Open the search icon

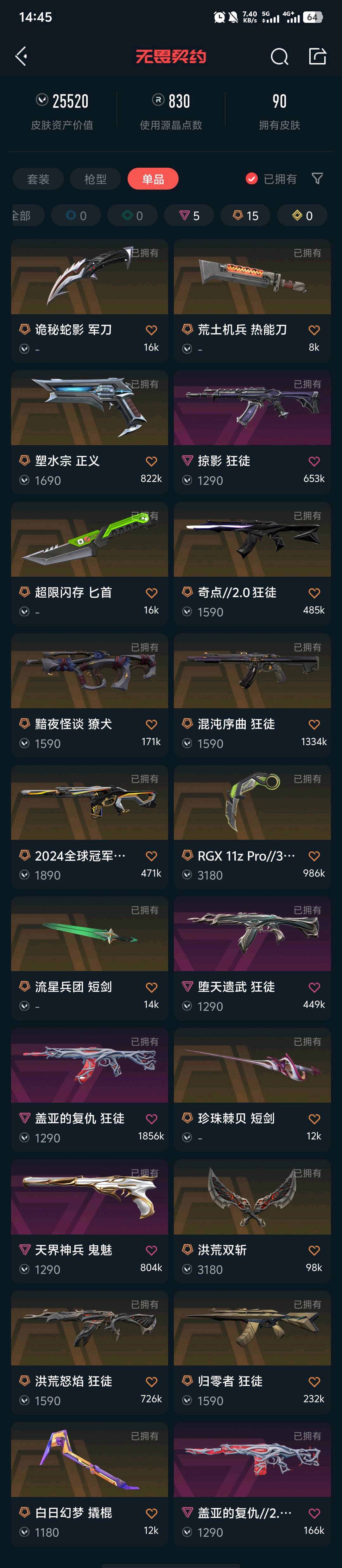coord(279,57)
